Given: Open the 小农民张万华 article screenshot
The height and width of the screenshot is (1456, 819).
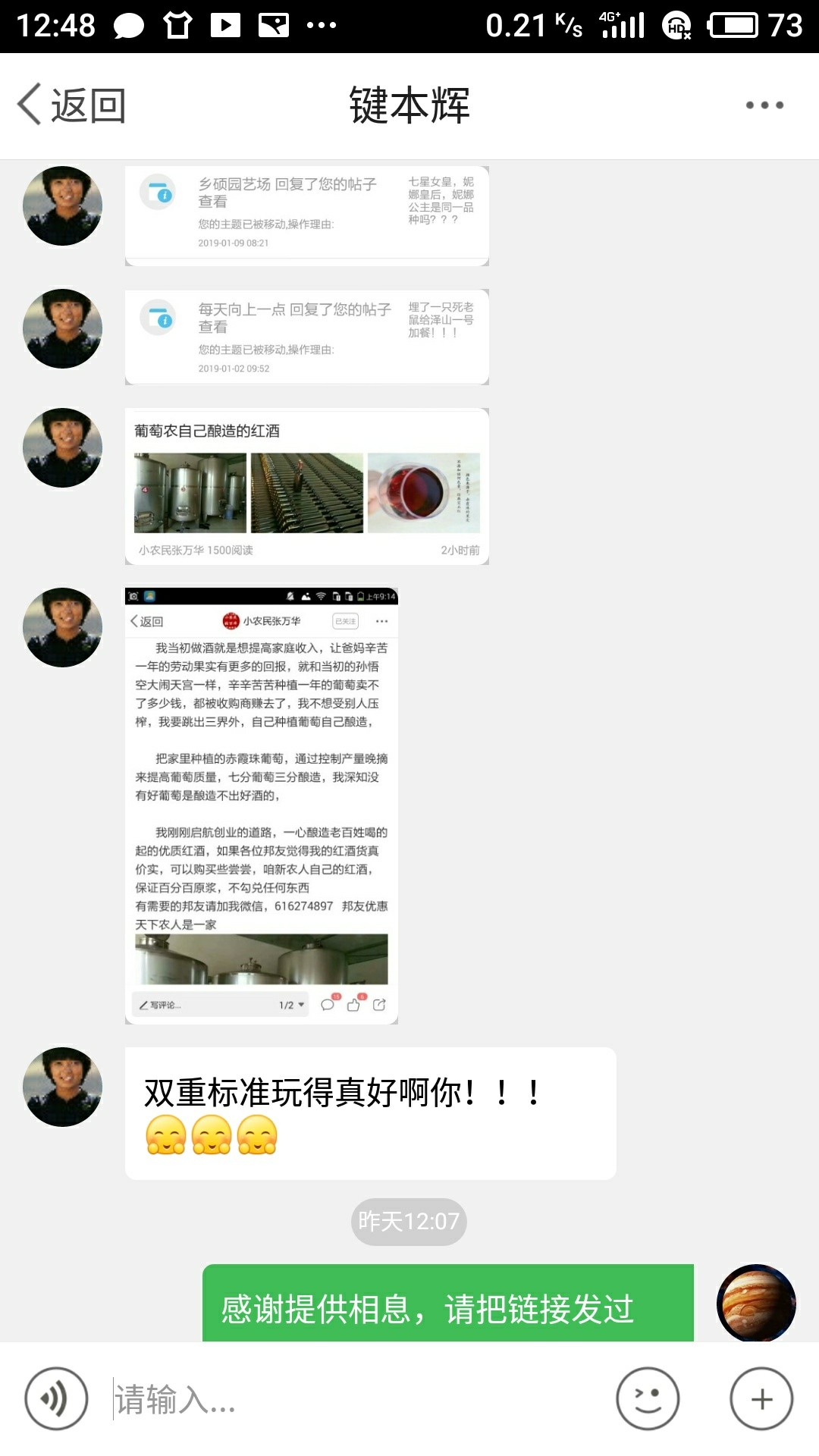Looking at the screenshot, I should click(x=262, y=805).
